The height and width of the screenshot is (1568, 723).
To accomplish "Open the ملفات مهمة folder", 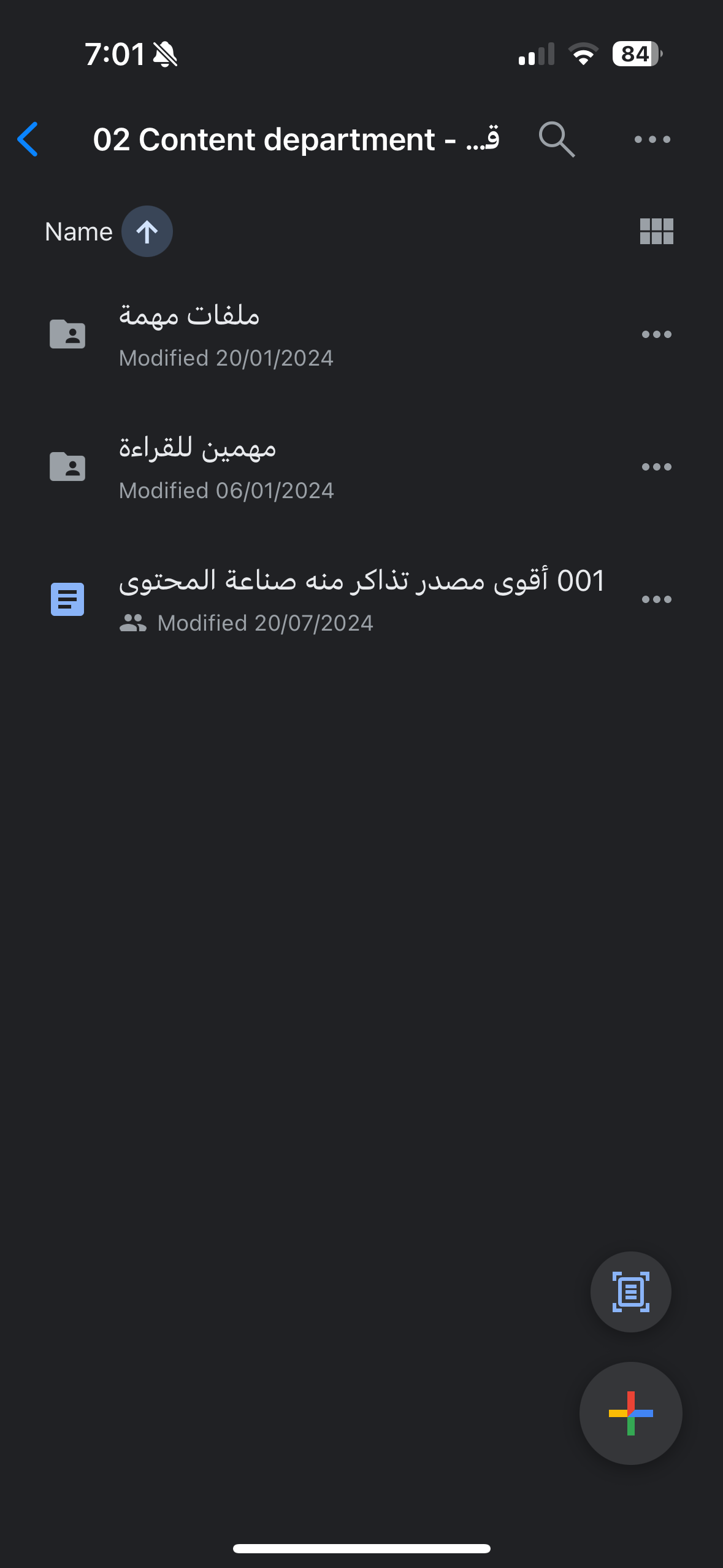I will tap(245, 334).
